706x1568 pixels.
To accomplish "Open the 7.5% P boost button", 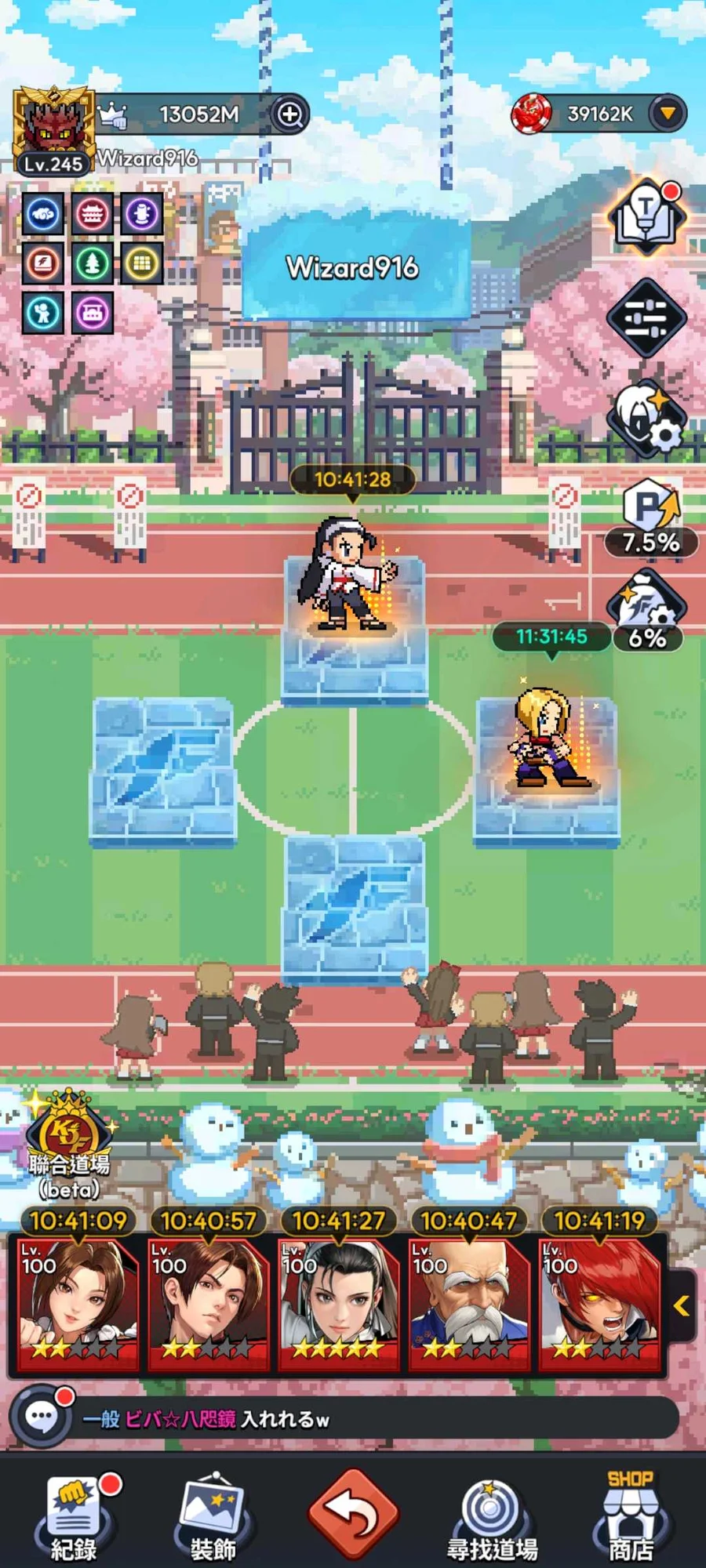I will (650, 516).
